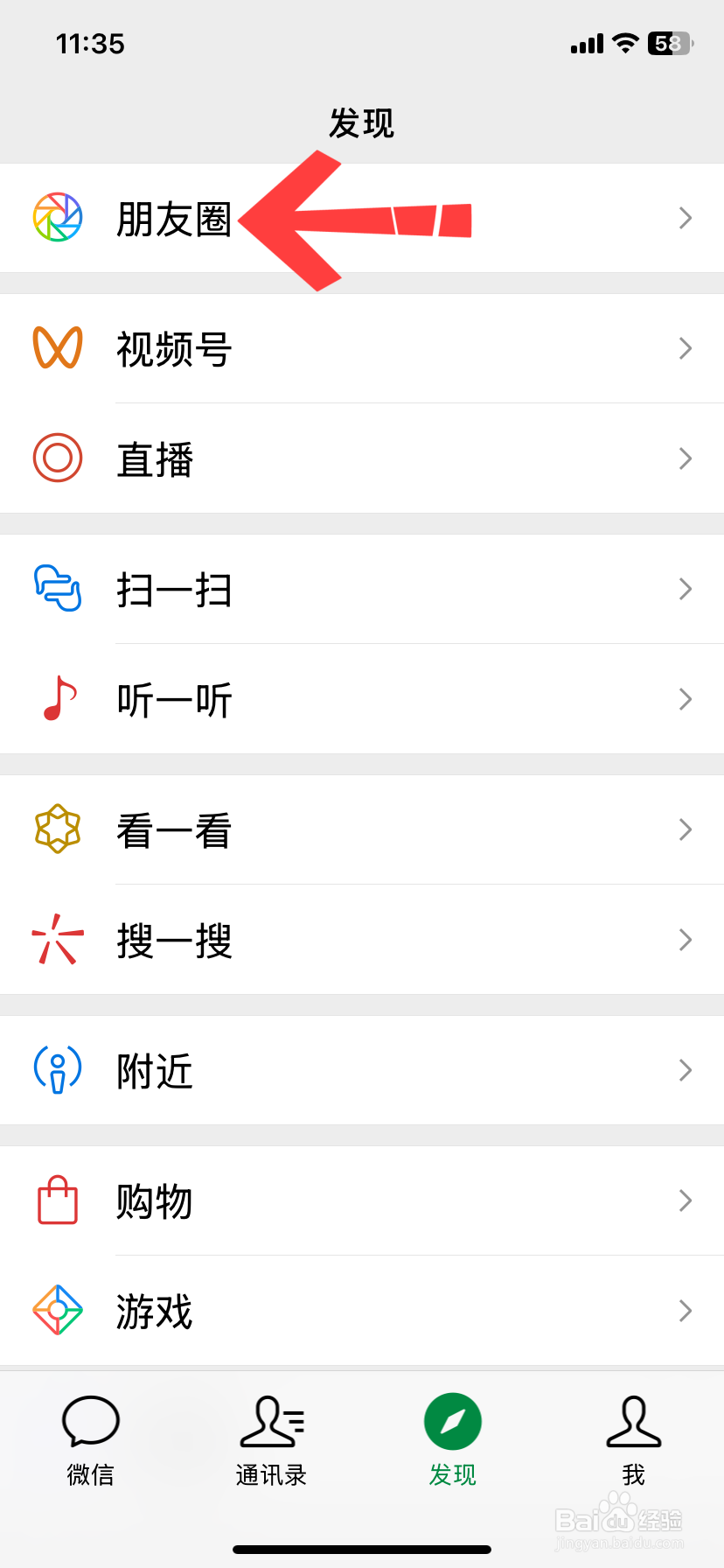This screenshot has width=724, height=1568.
Task: Expand the 视频号 row chevron
Action: (686, 348)
